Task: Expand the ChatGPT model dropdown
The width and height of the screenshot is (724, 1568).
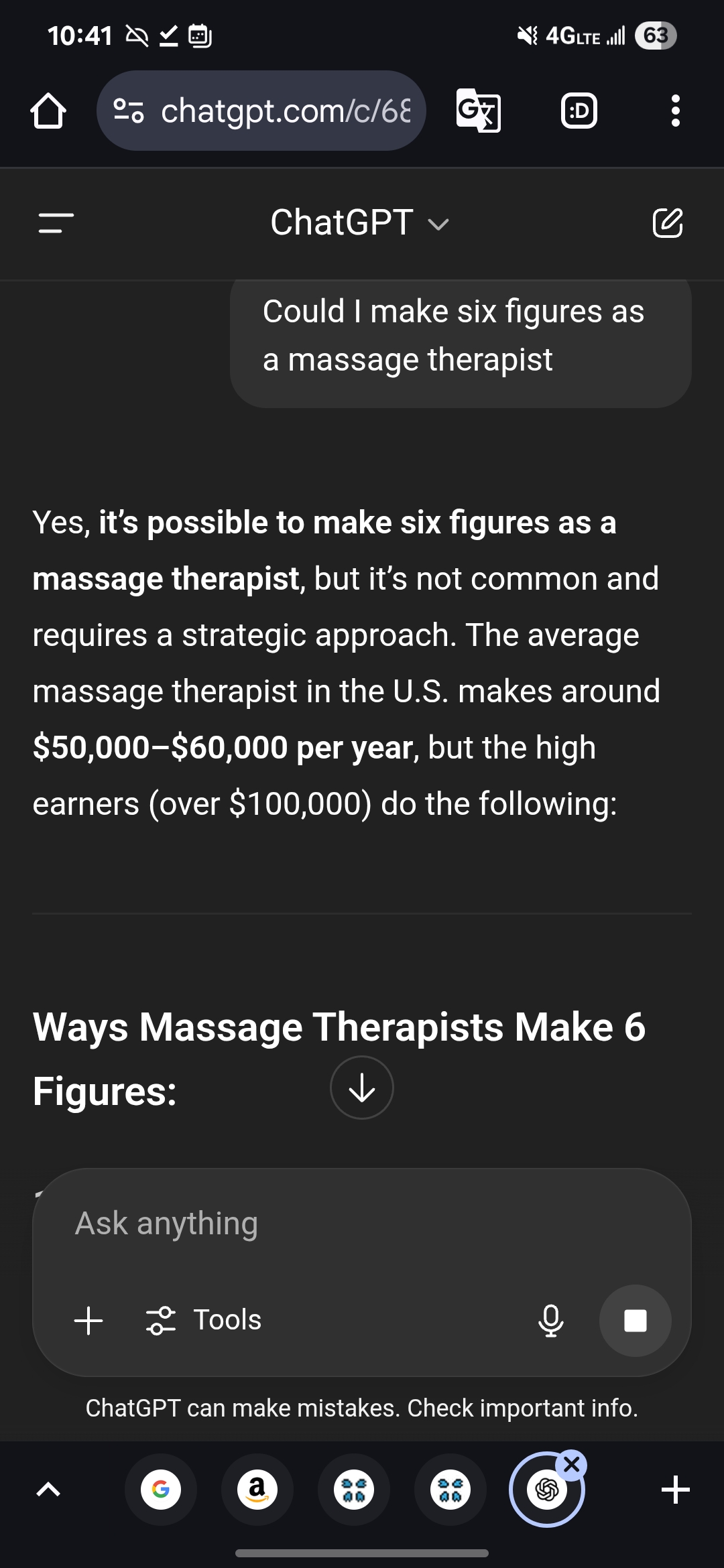Action: 360,223
